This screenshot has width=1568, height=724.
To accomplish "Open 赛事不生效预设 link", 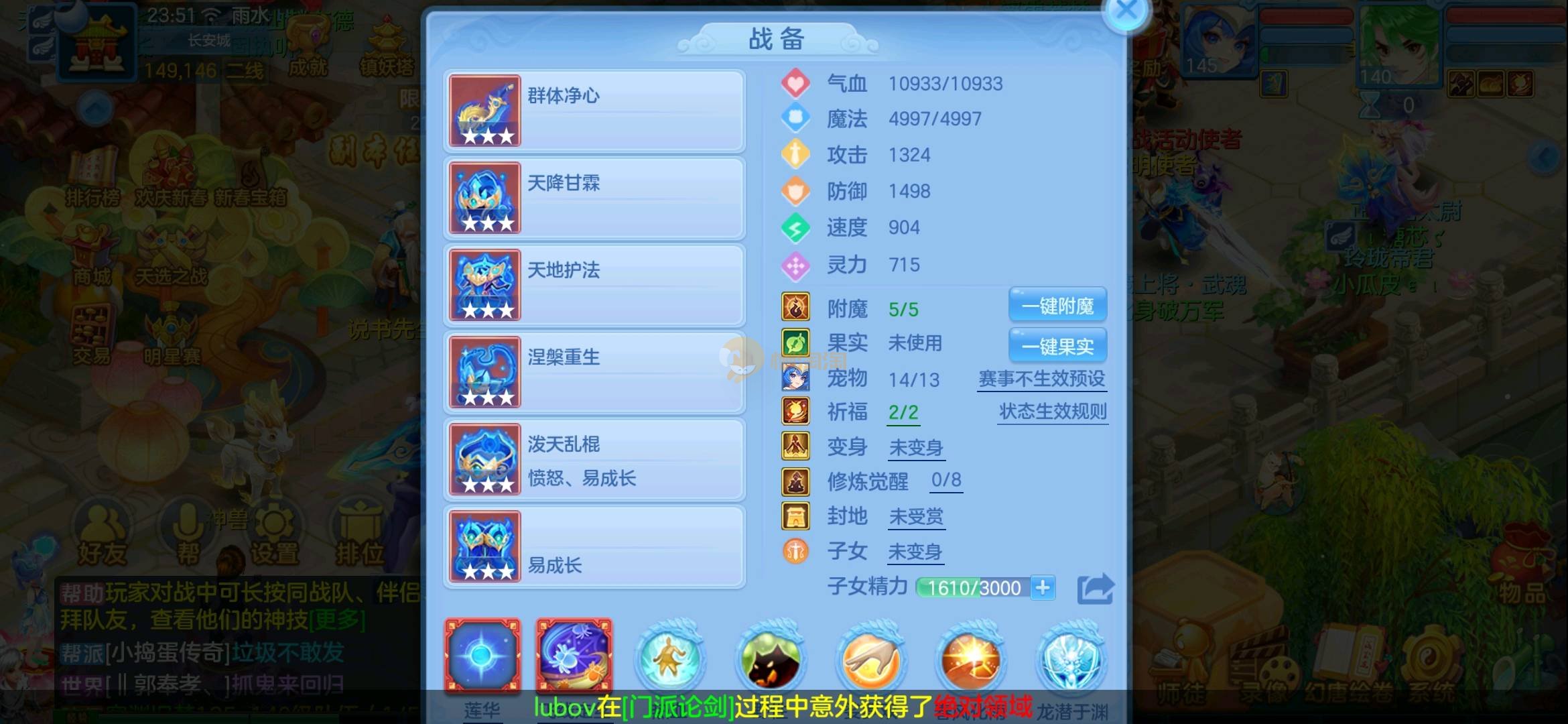I will click(x=1041, y=379).
